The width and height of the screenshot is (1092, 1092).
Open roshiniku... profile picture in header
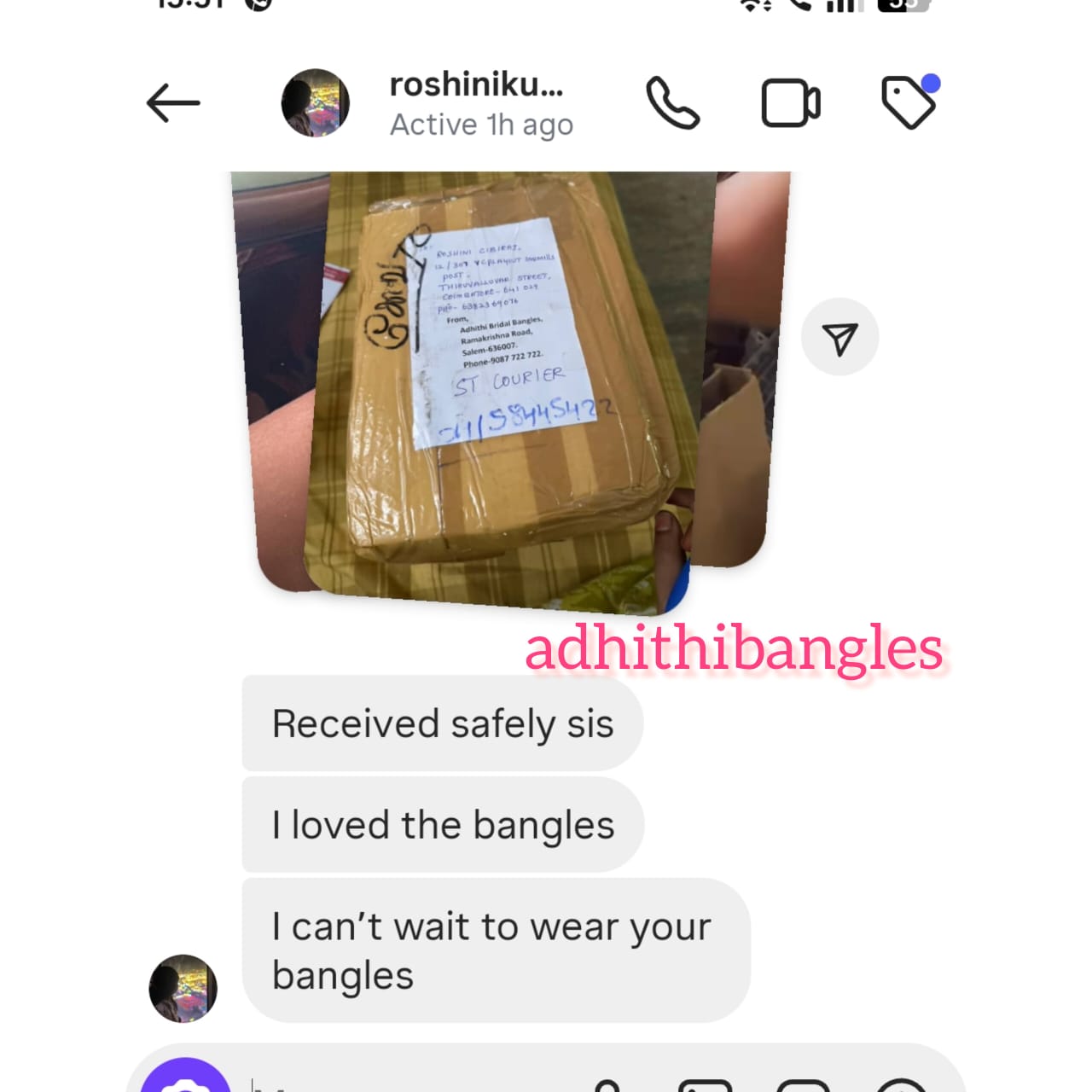click(315, 103)
